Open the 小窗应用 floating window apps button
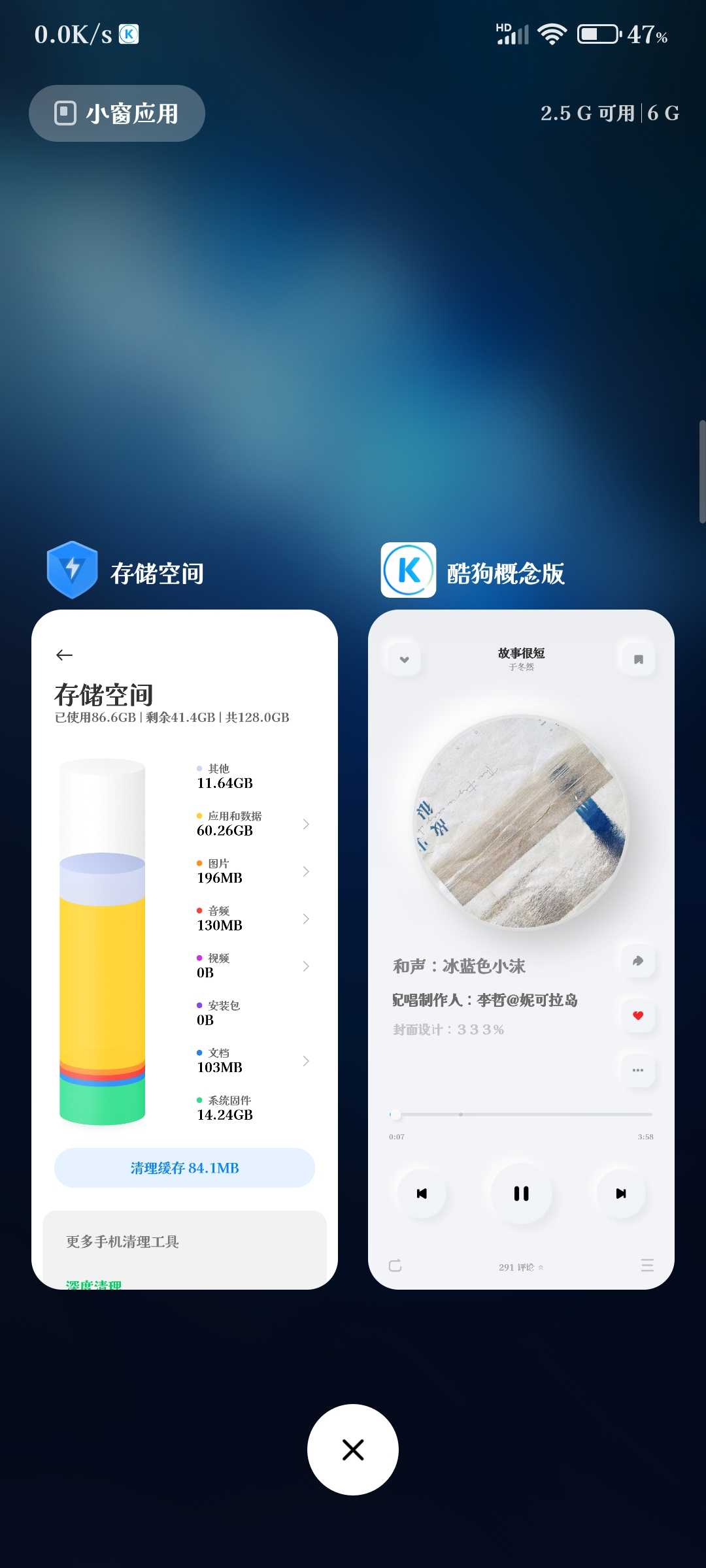Image resolution: width=706 pixels, height=1568 pixels. 117,114
